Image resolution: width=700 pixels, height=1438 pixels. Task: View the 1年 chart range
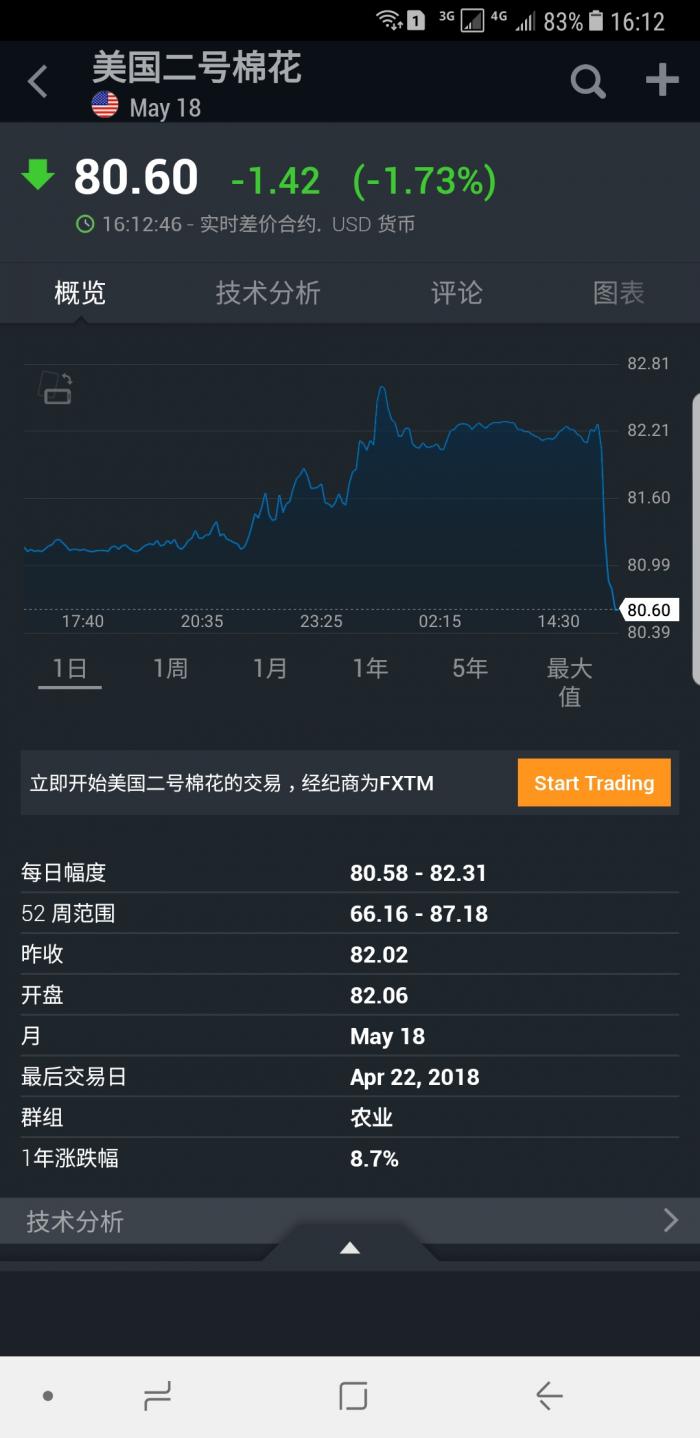point(370,669)
